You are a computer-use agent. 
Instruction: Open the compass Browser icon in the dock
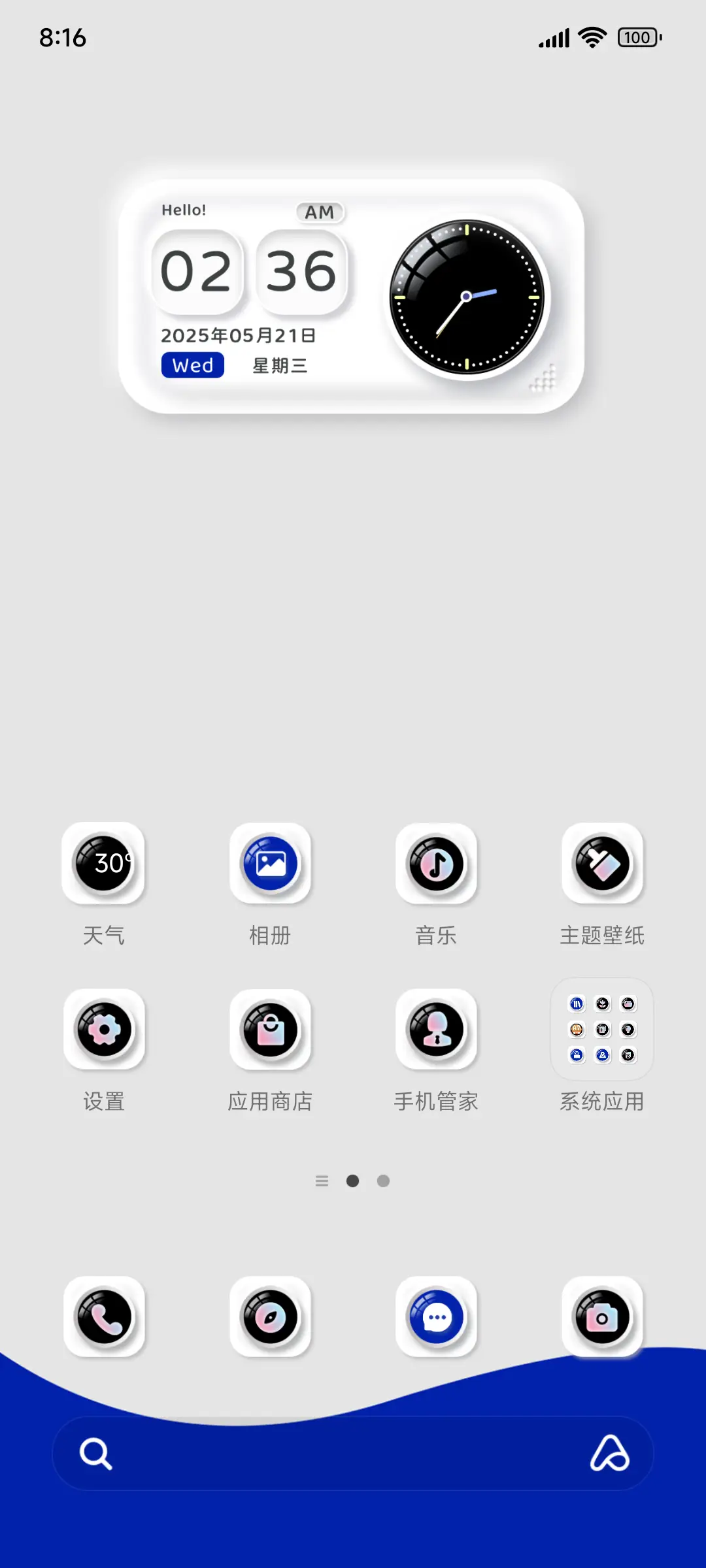point(271,1318)
